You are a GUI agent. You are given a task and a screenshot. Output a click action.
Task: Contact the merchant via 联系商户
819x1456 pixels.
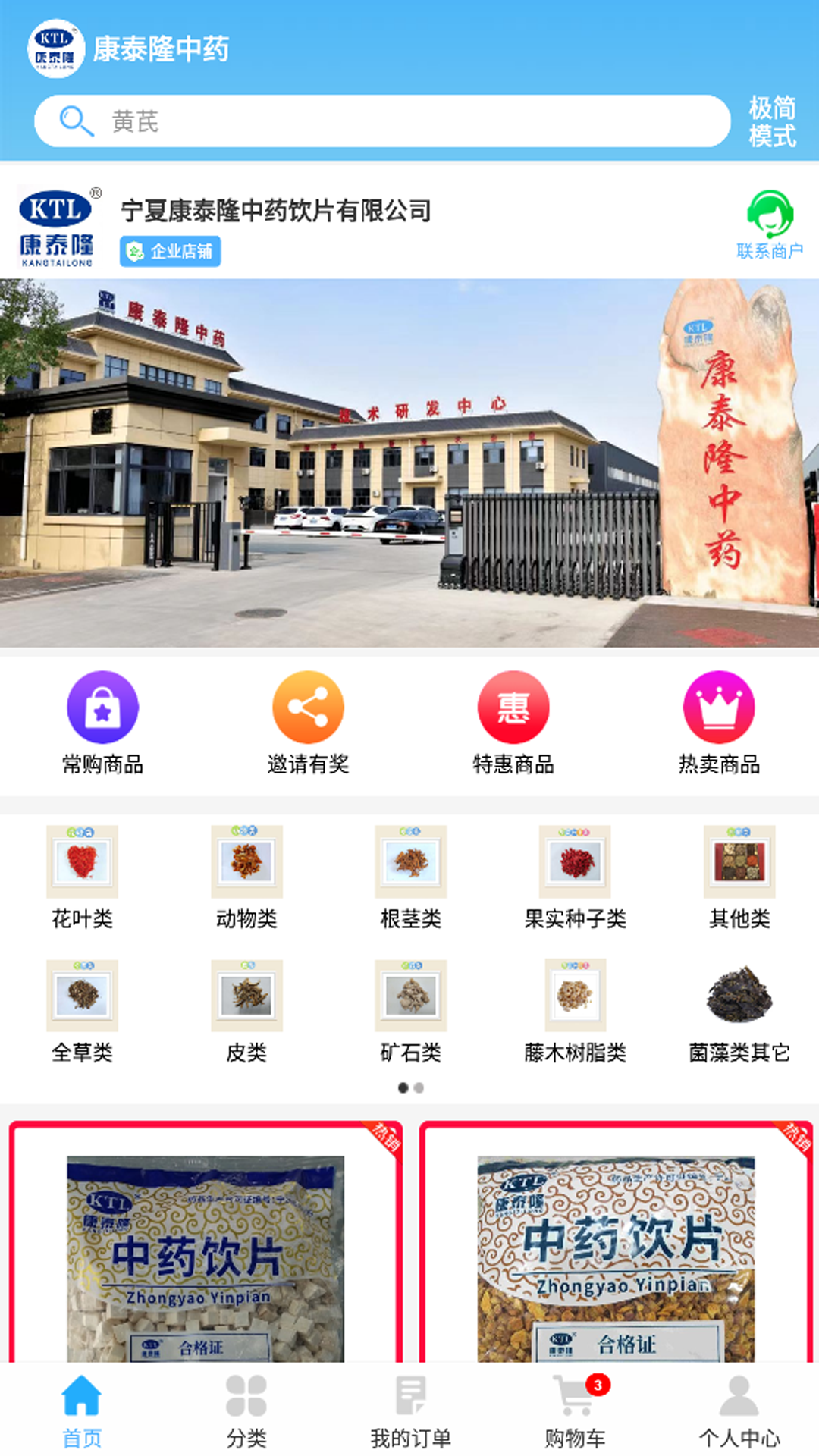[770, 224]
